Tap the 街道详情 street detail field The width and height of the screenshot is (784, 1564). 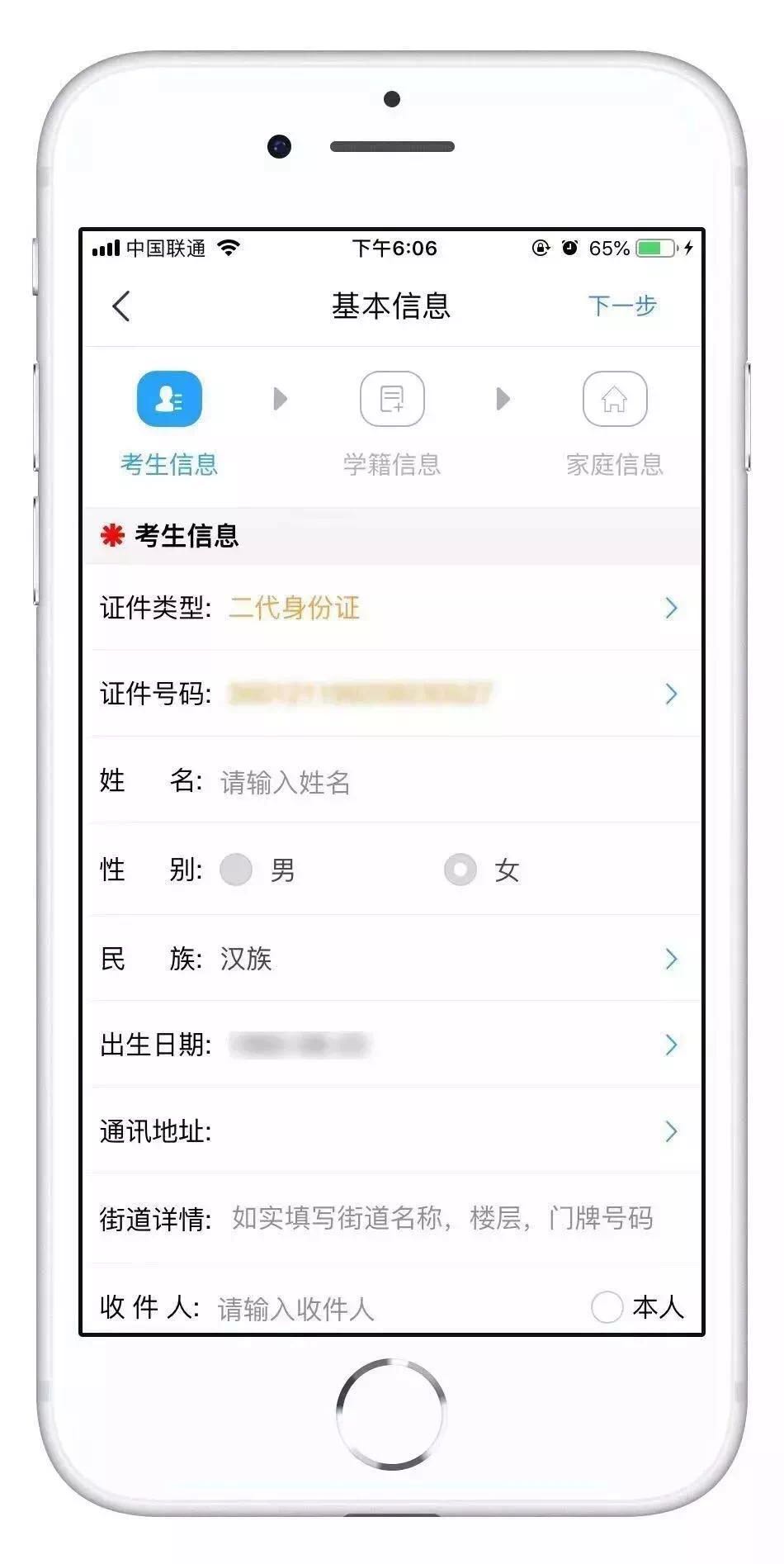442,1218
